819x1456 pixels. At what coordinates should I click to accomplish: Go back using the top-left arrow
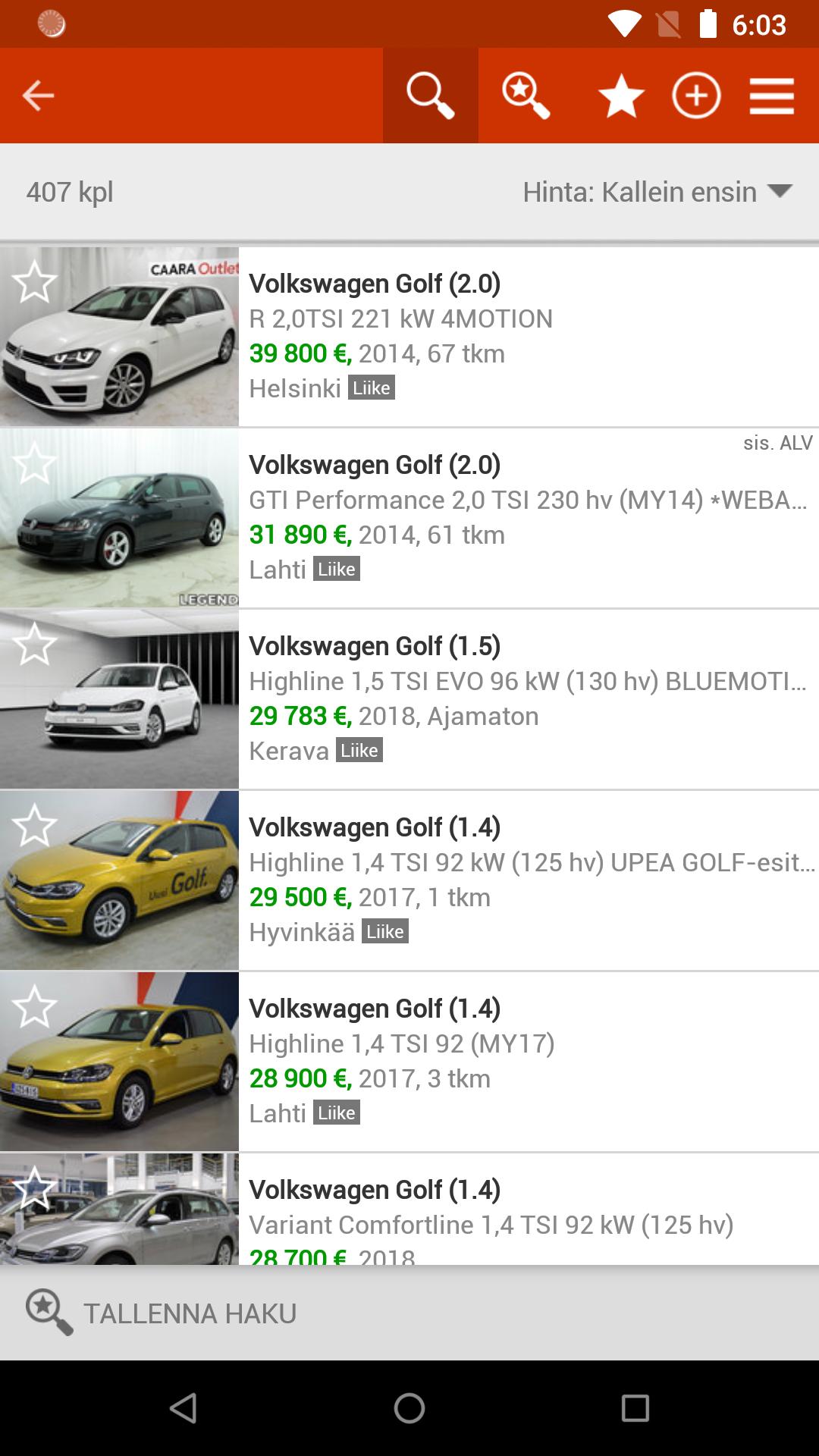[x=38, y=96]
